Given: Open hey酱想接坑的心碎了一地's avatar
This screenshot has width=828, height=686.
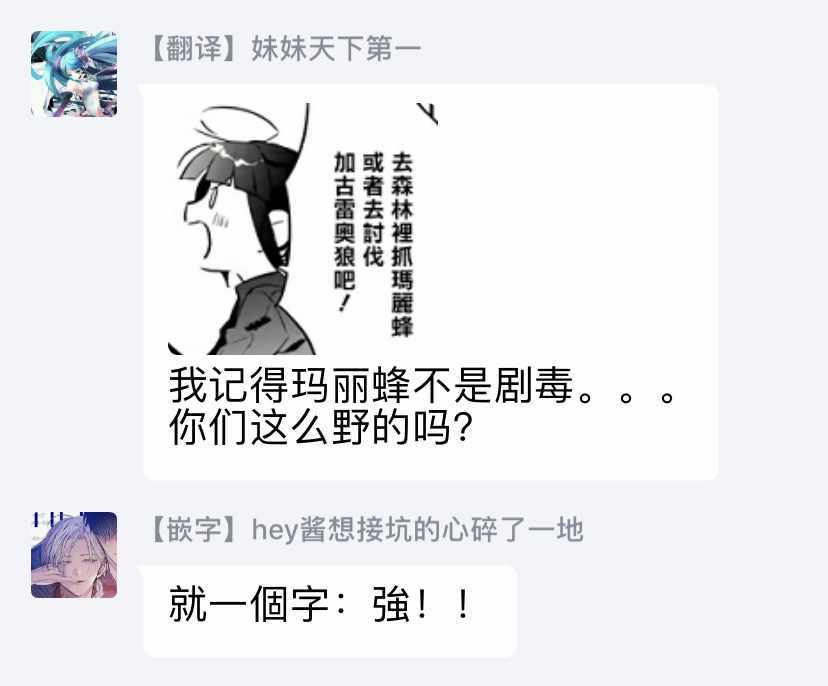Looking at the screenshot, I should (x=74, y=555).
